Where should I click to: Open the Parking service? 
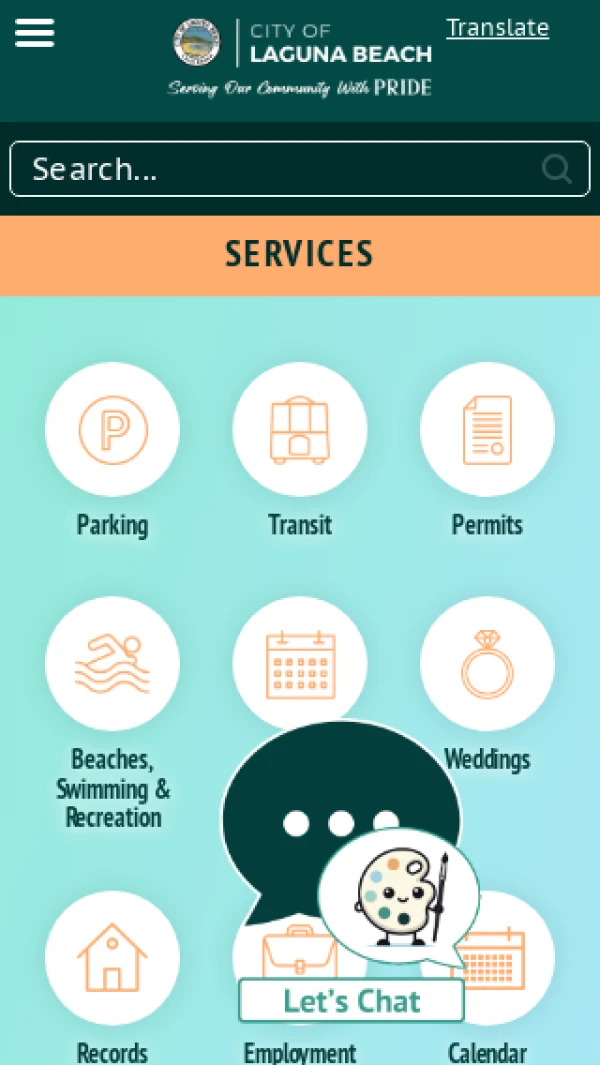point(112,430)
